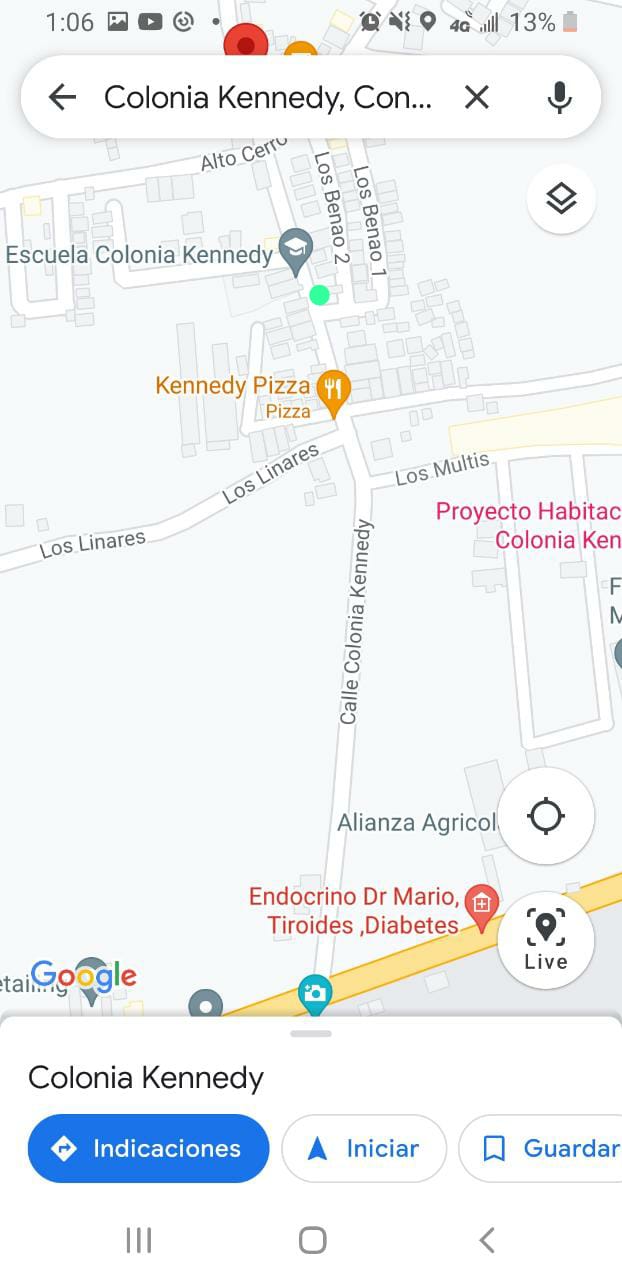
Task: Open the map layers selector
Action: point(561,199)
